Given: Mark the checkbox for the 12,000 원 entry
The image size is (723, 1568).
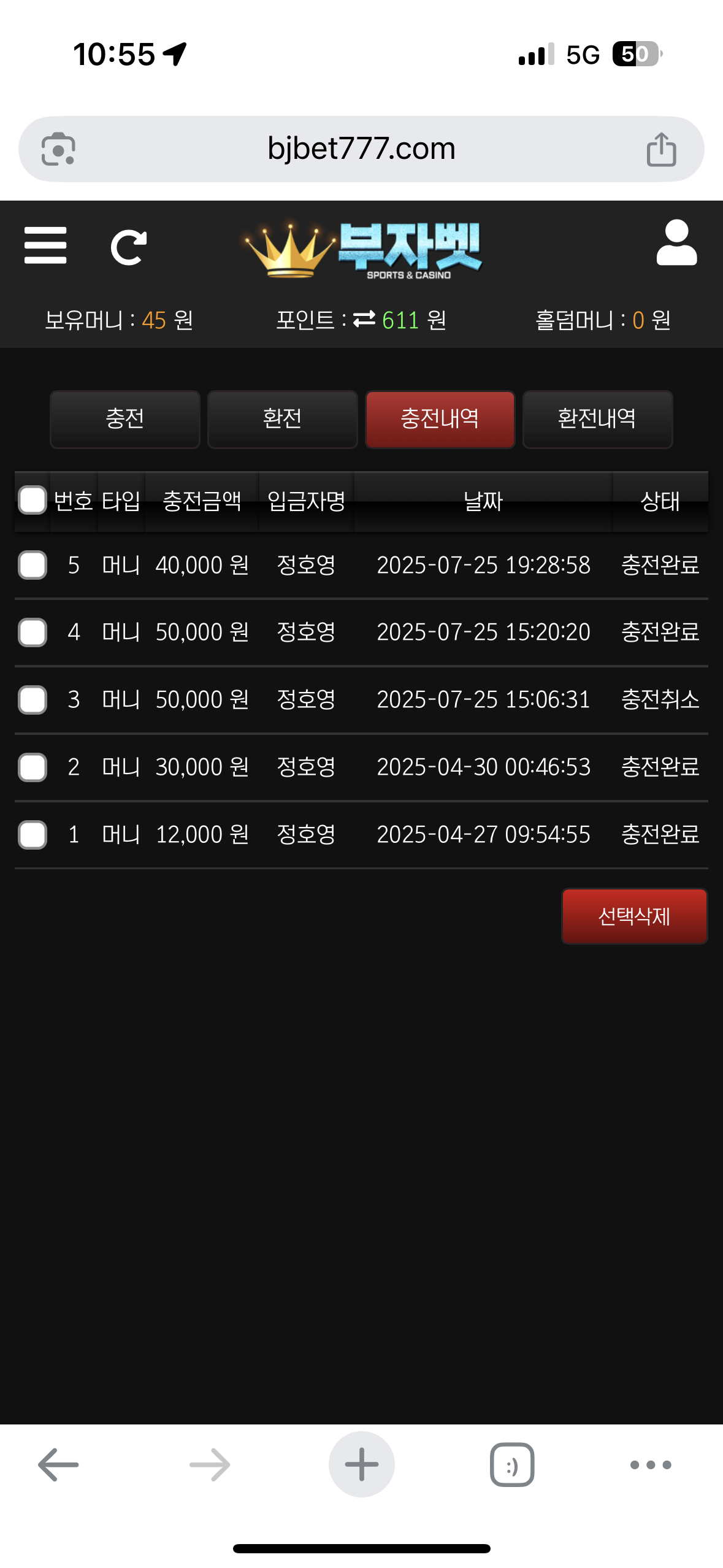Looking at the screenshot, I should 33,835.
